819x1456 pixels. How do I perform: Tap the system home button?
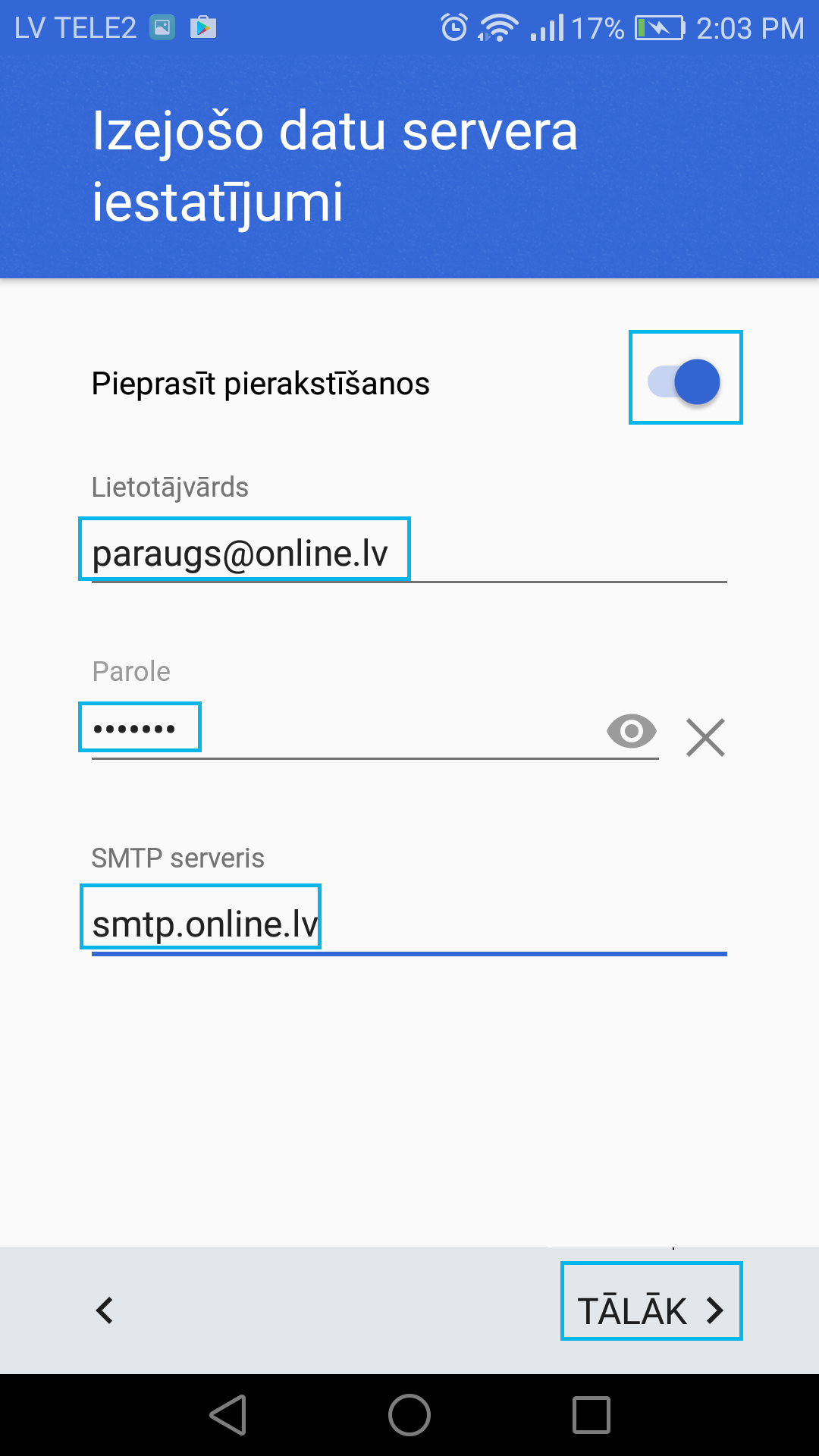[409, 1415]
